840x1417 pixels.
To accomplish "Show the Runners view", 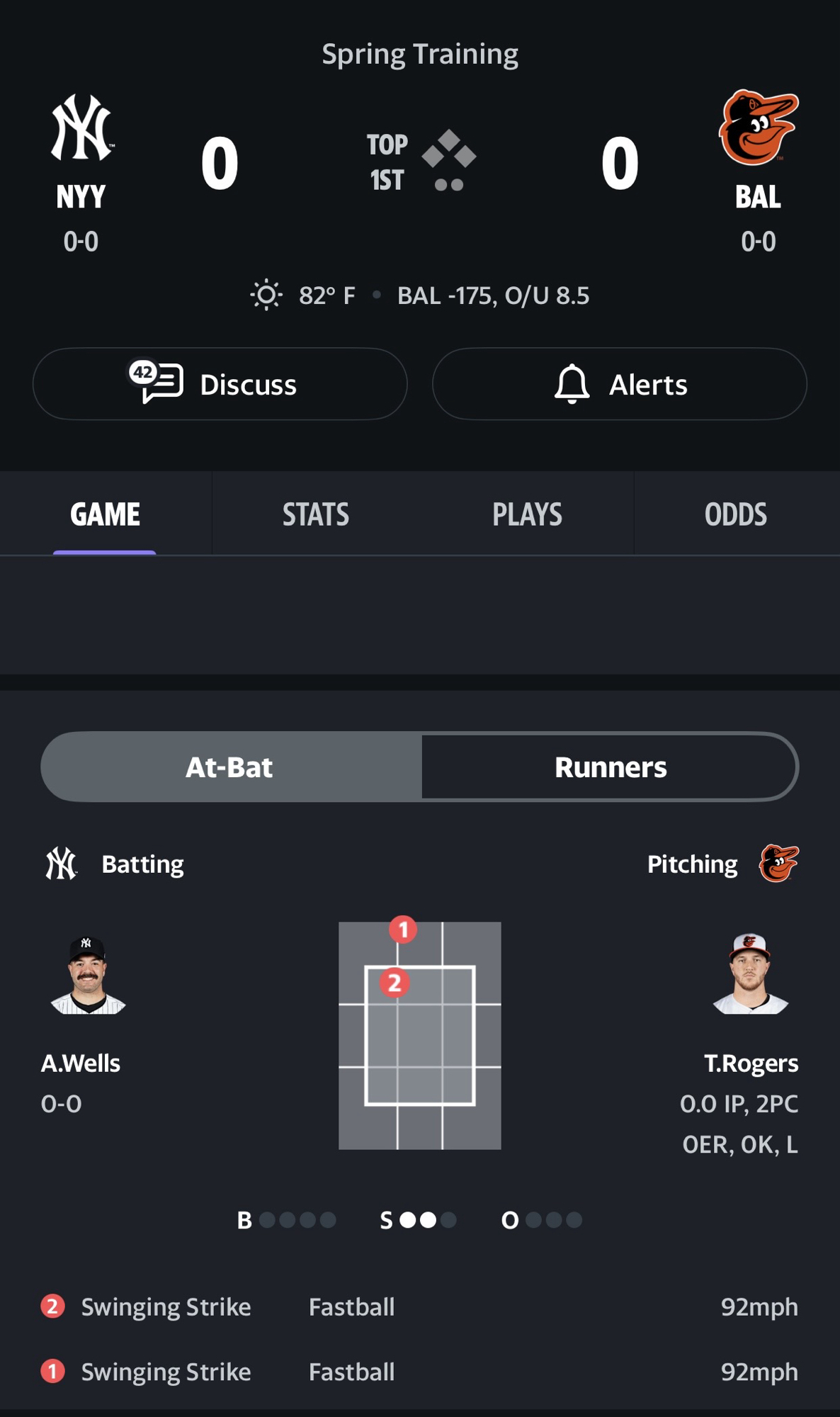I will point(610,767).
